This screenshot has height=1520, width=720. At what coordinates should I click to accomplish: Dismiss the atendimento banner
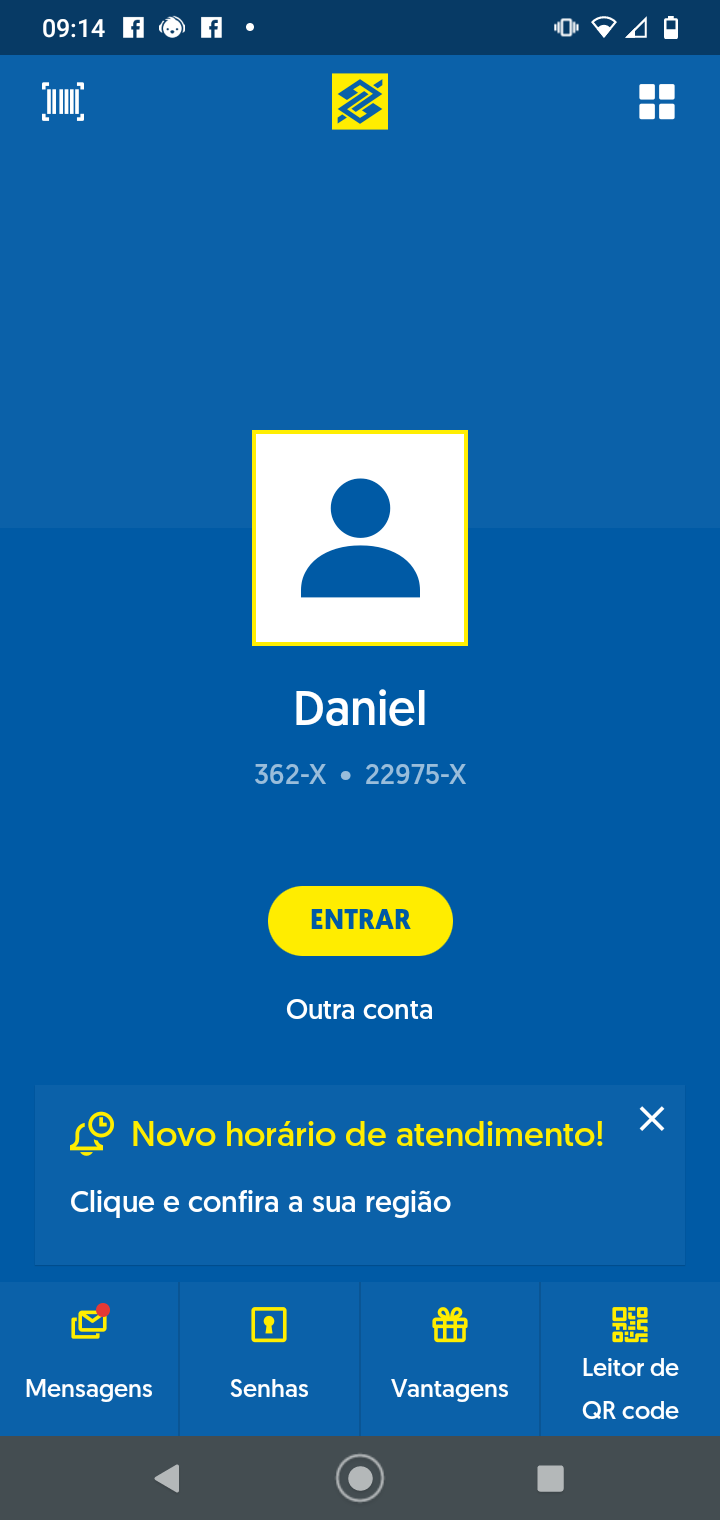tap(652, 1119)
